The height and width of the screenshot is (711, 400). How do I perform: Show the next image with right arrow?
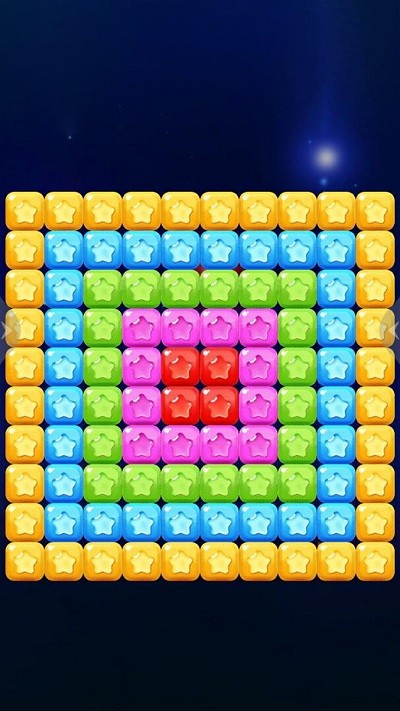click(x=393, y=329)
